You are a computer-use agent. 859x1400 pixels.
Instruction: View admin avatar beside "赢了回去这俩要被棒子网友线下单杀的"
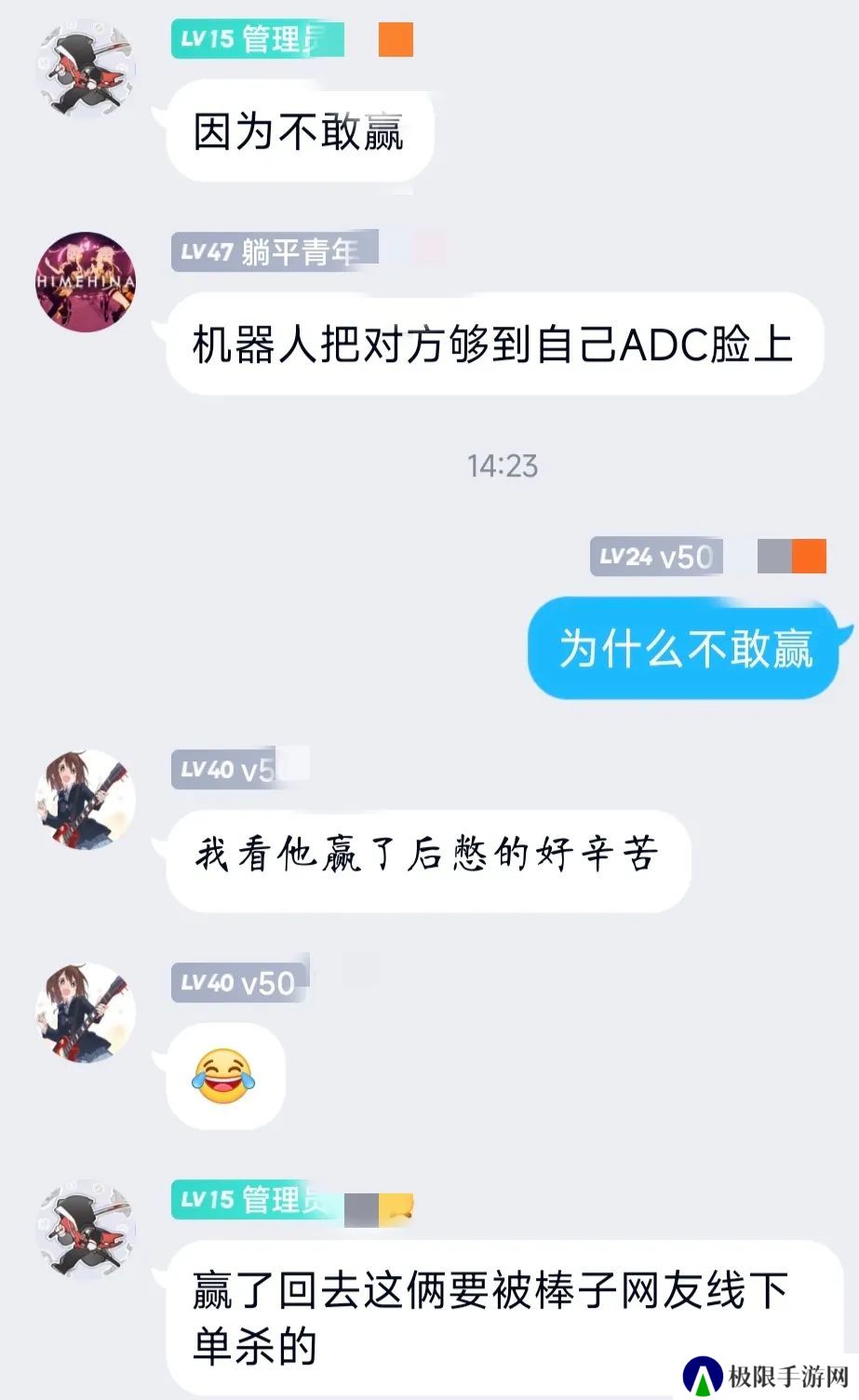86,1230
